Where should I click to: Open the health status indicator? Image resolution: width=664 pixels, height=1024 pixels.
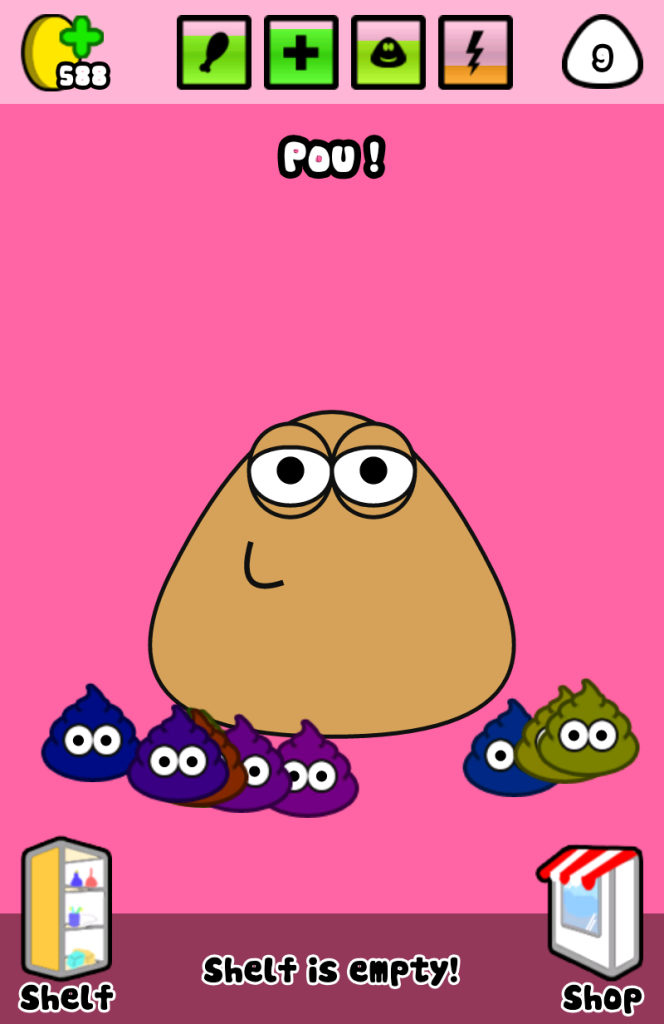300,52
